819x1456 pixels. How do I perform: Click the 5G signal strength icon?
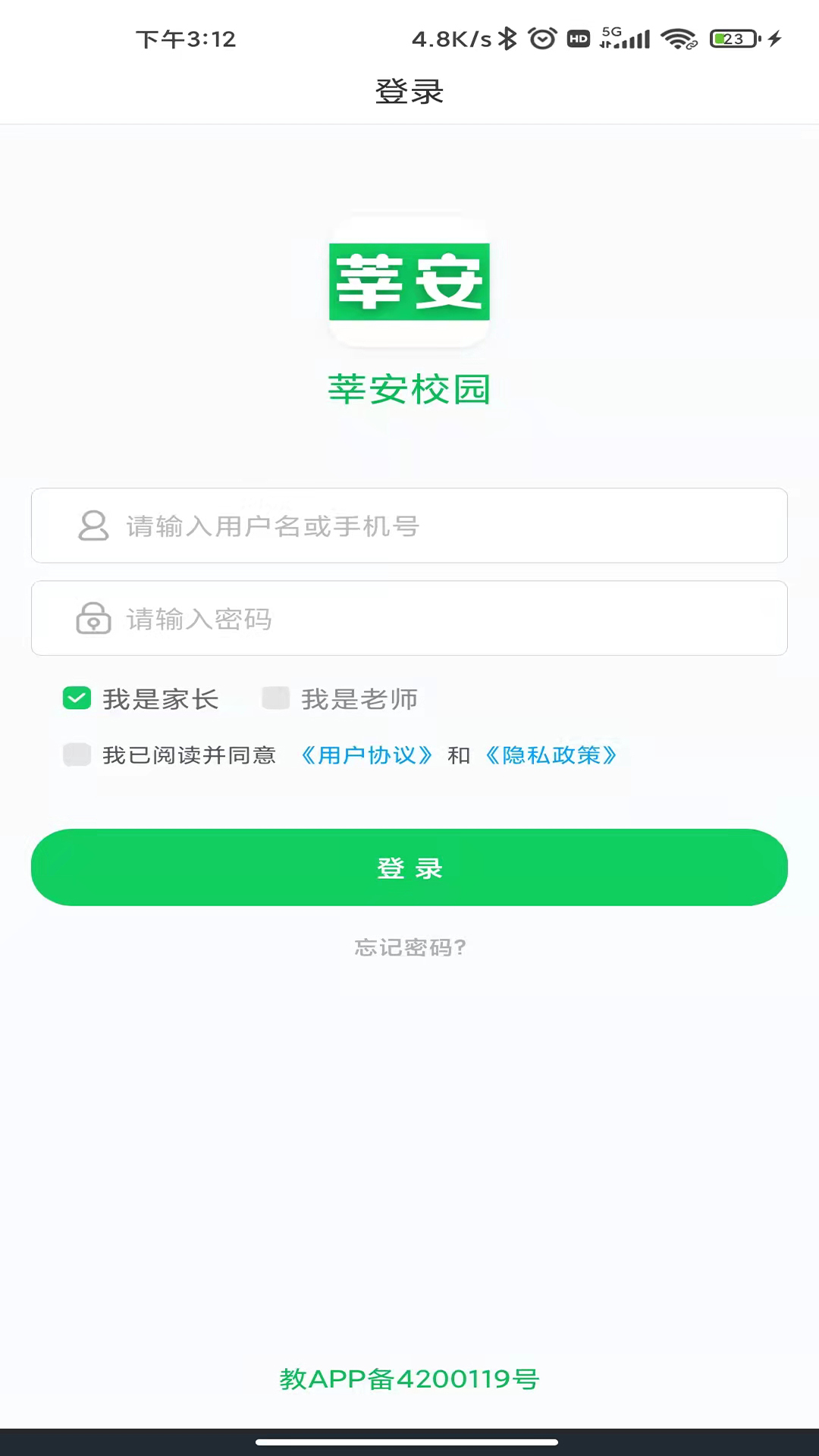pyautogui.click(x=625, y=38)
